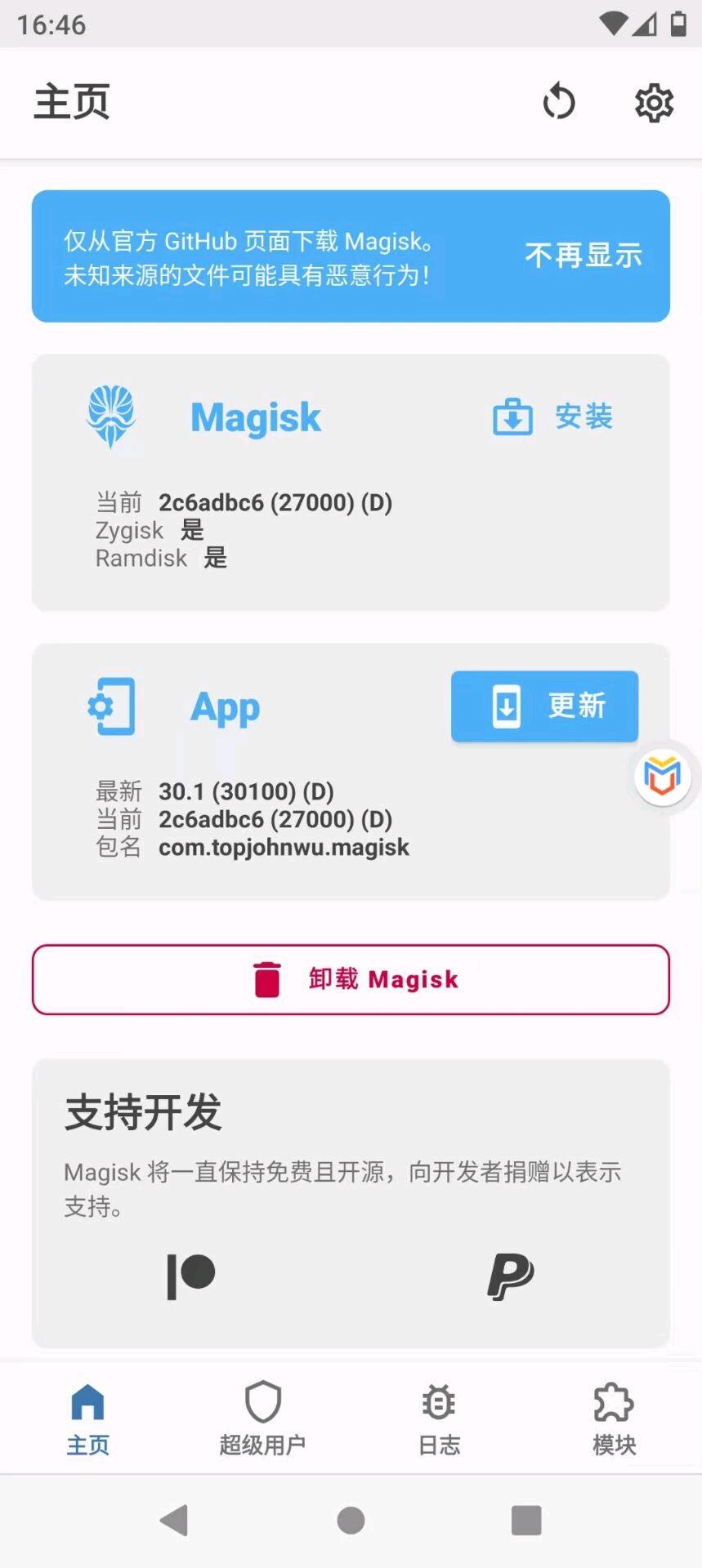This screenshot has height=1568, width=702.
Task: Open the PayPal donation link
Action: point(510,1276)
